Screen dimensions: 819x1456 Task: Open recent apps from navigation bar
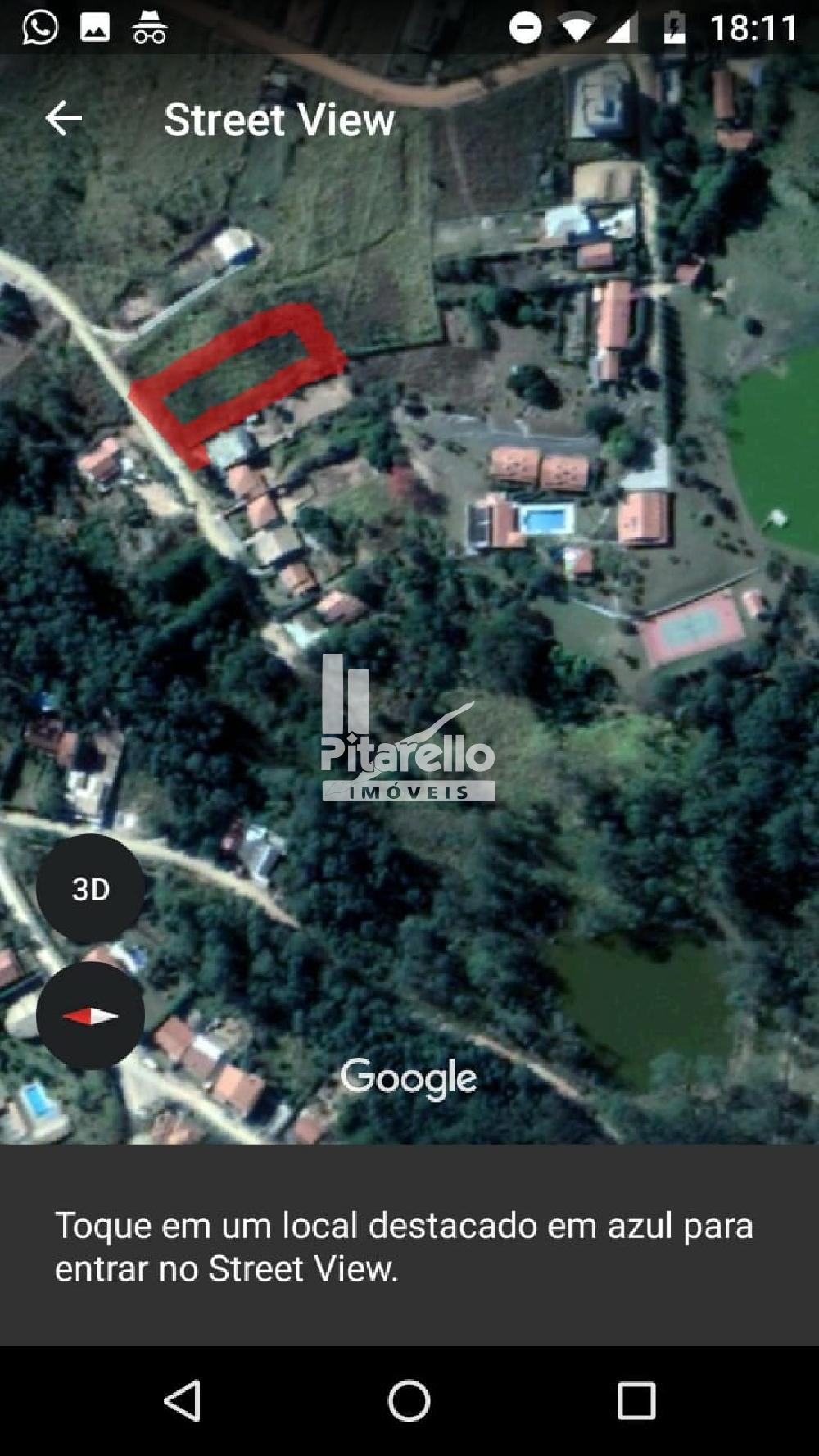636,1400
